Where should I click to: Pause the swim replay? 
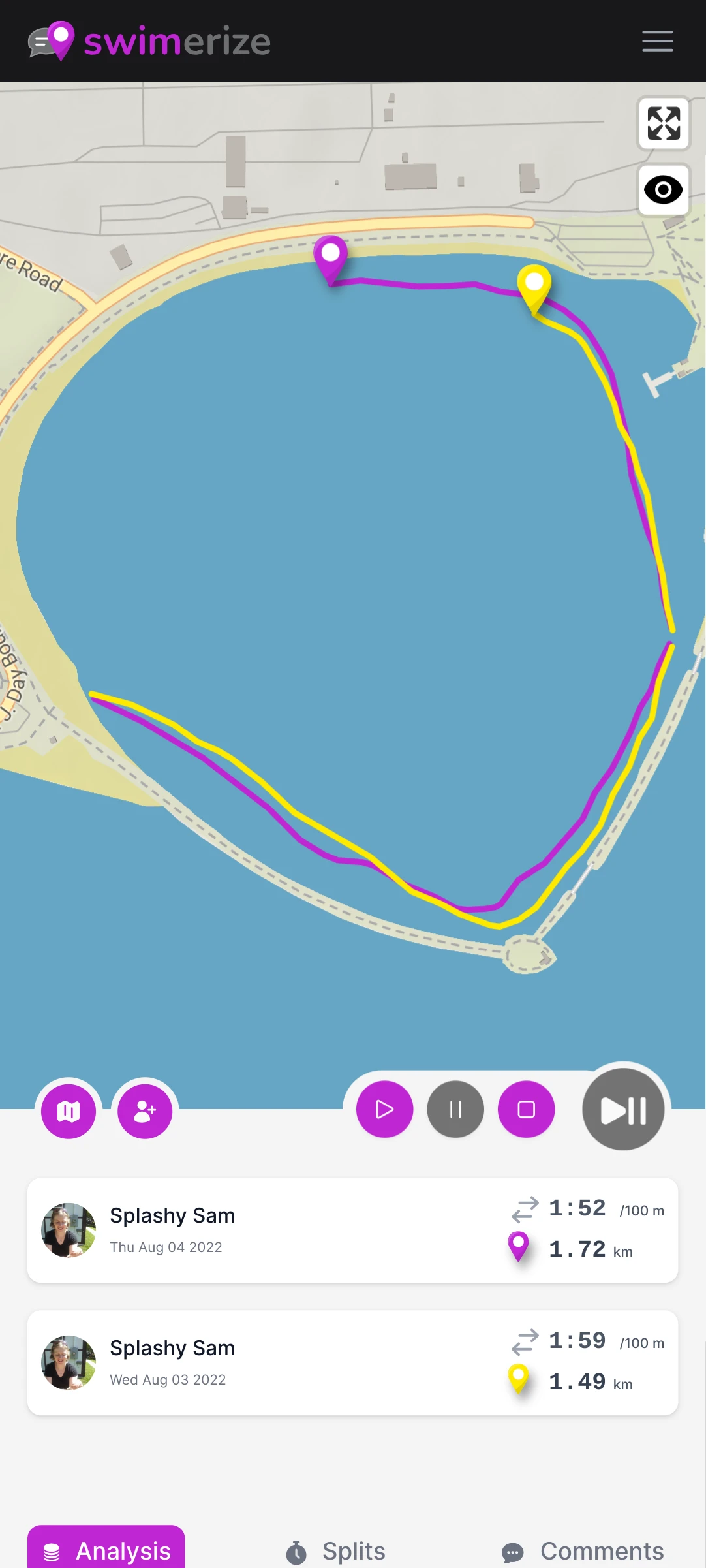point(455,1109)
